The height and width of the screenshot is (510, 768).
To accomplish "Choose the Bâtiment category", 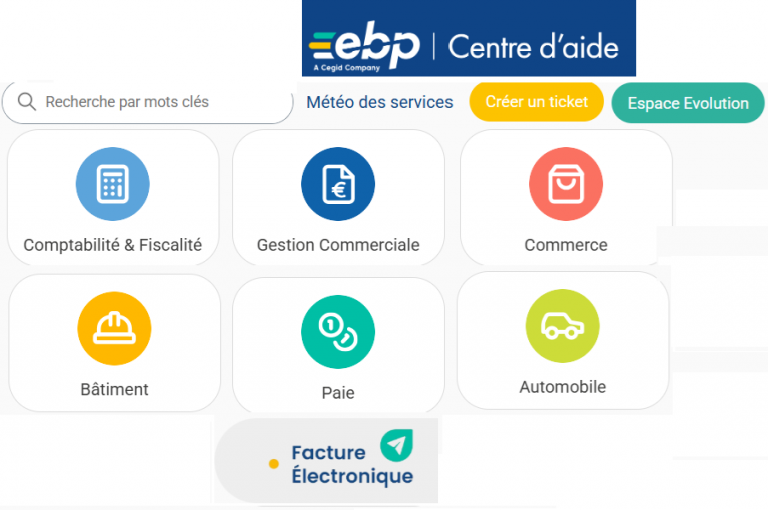I will pyautogui.click(x=114, y=343).
